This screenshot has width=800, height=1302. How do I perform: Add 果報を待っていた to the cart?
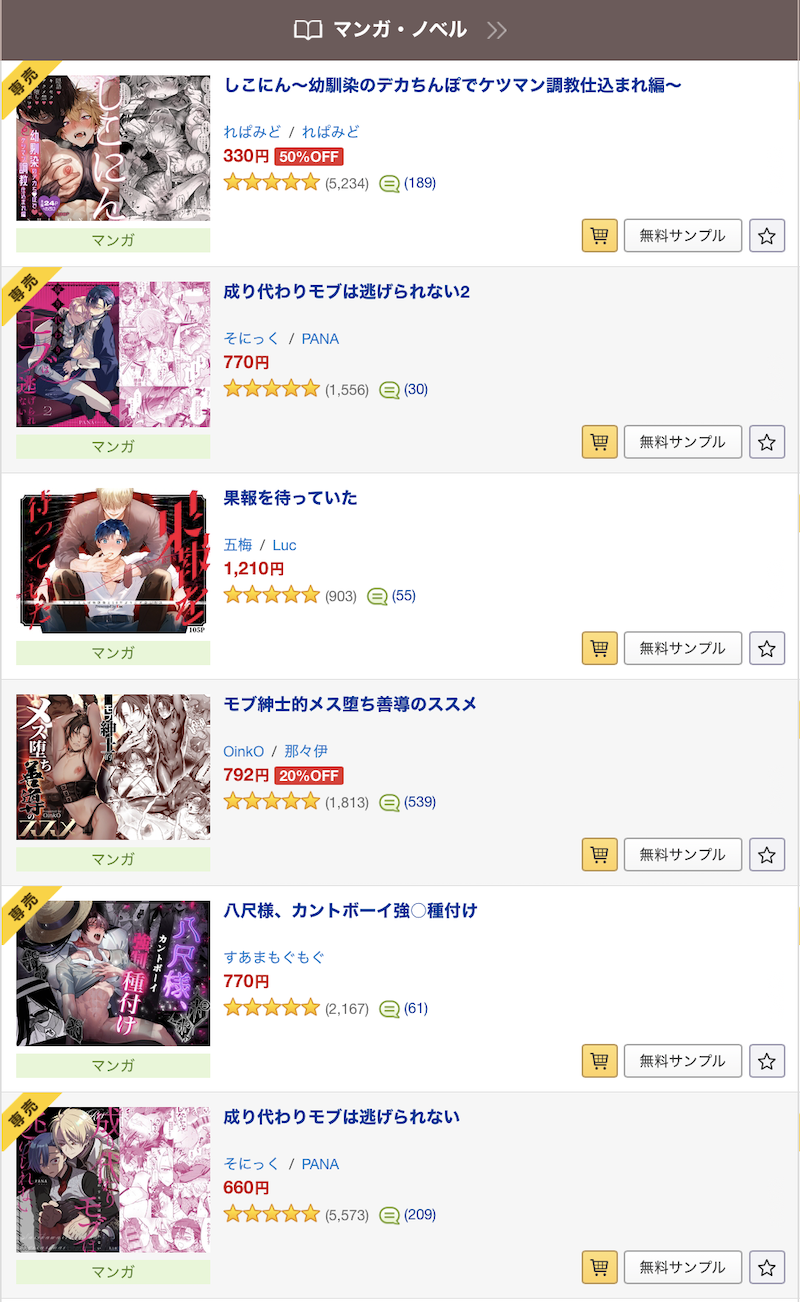click(599, 648)
